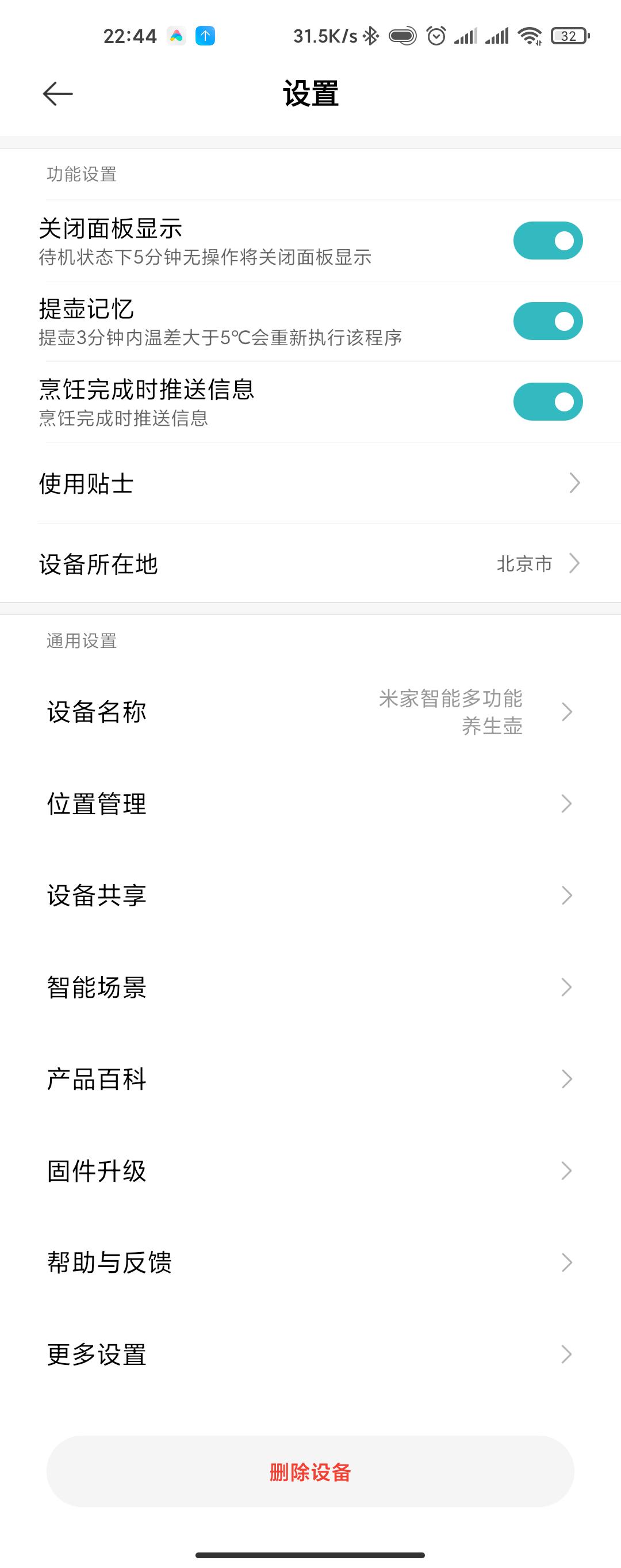Viewport: 621px width, 1568px height.
Task: Tap the Bluetooth icon in the status bar
Action: pyautogui.click(x=371, y=35)
